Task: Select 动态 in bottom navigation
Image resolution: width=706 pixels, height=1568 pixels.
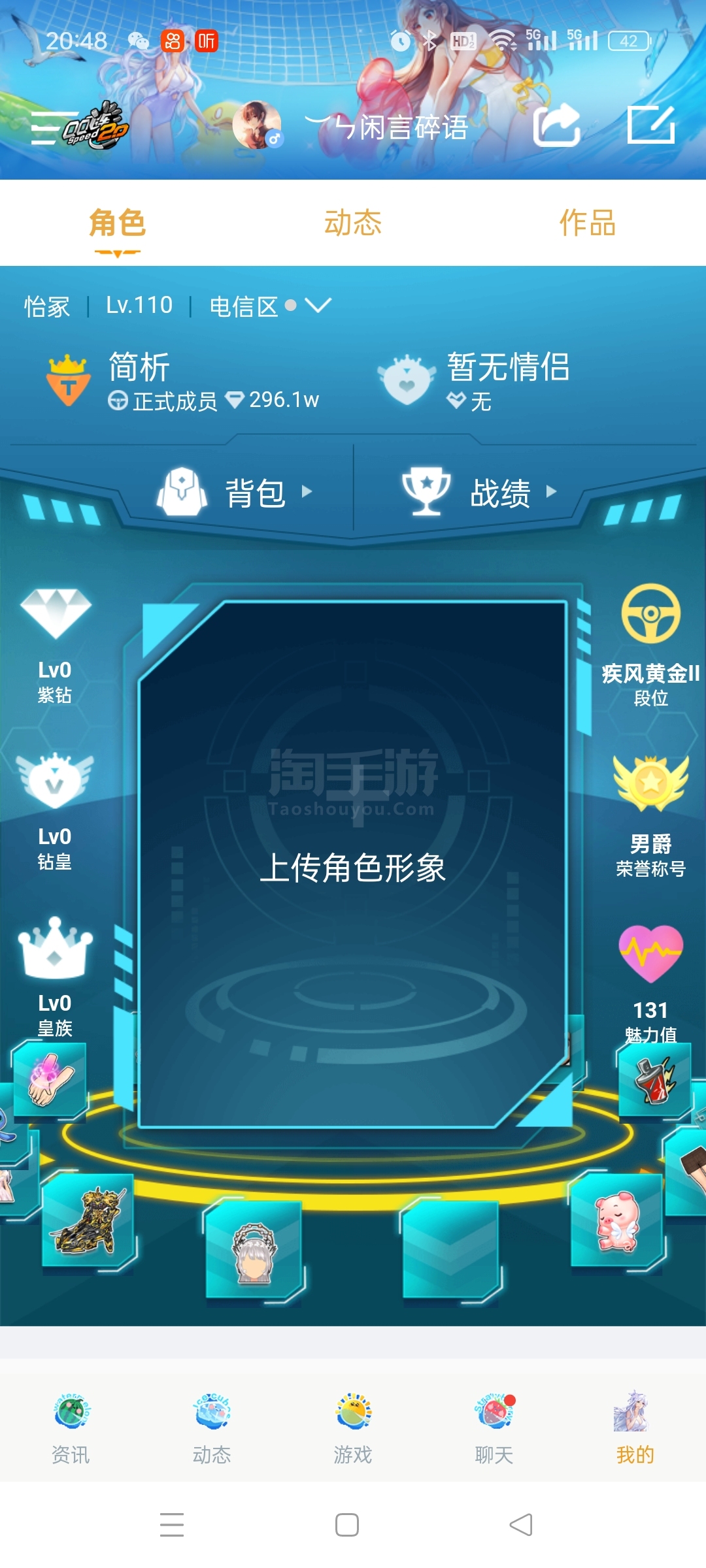Action: [x=212, y=1429]
